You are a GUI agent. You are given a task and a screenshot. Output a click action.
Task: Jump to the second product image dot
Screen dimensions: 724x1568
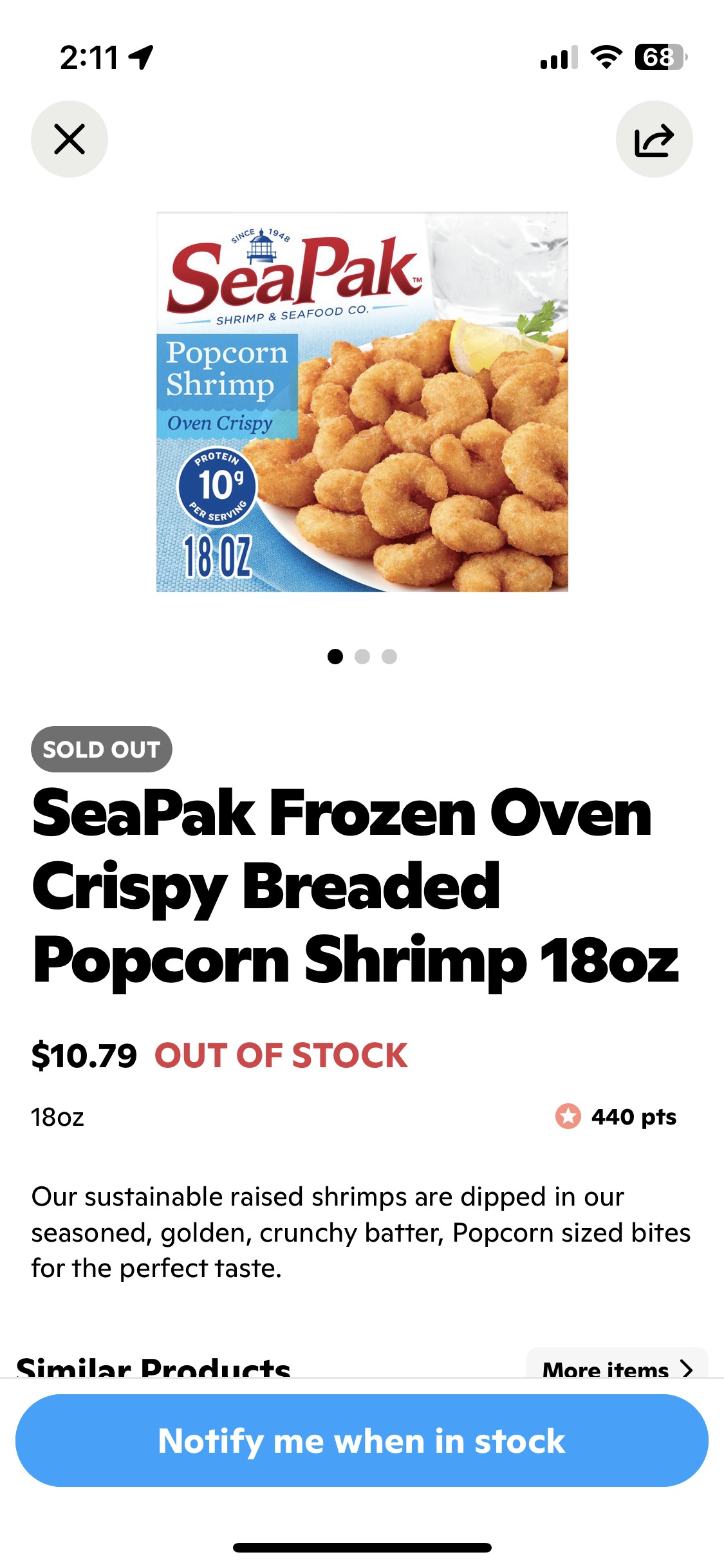[362, 657]
